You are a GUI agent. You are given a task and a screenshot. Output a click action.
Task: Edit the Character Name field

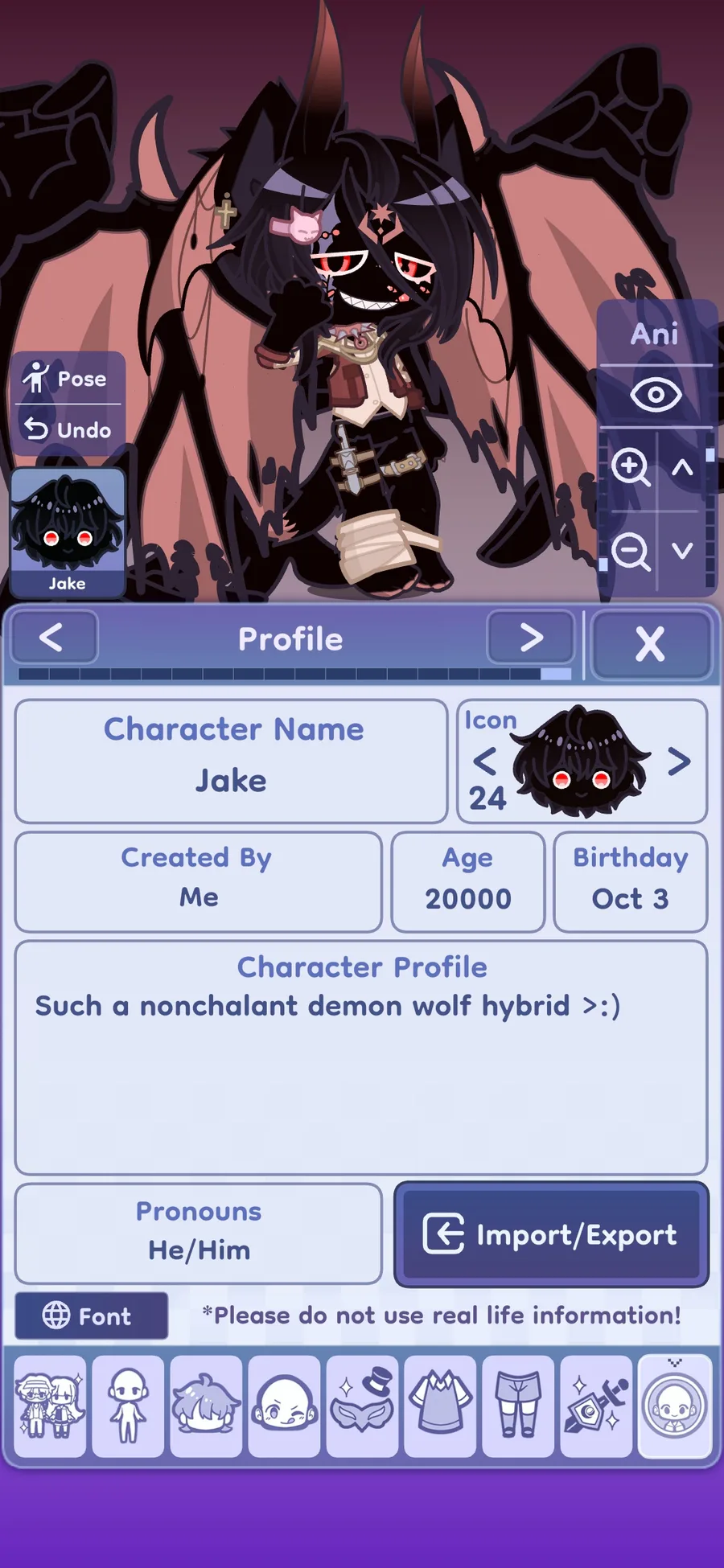pyautogui.click(x=231, y=761)
